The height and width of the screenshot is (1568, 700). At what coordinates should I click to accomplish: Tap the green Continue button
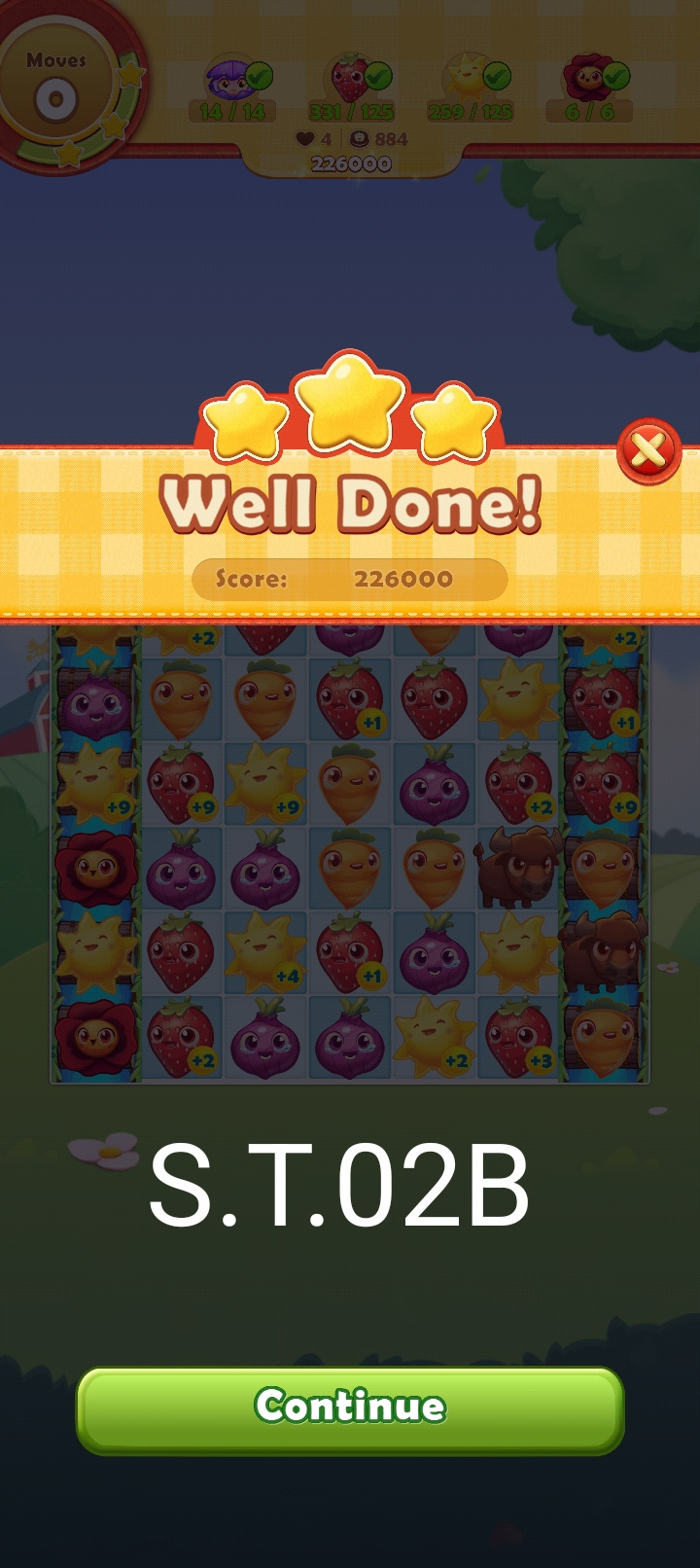(350, 1408)
